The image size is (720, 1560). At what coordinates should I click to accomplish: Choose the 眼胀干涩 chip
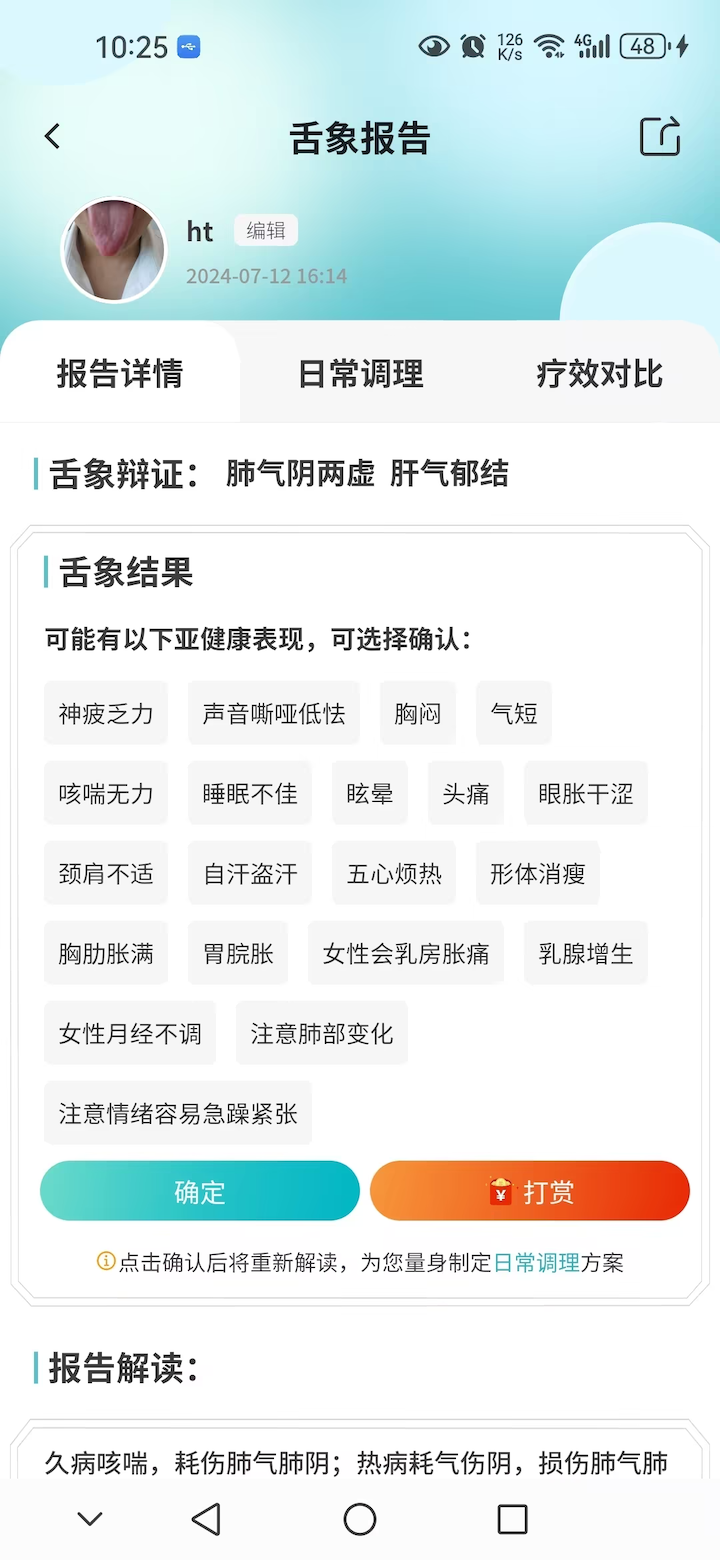586,793
